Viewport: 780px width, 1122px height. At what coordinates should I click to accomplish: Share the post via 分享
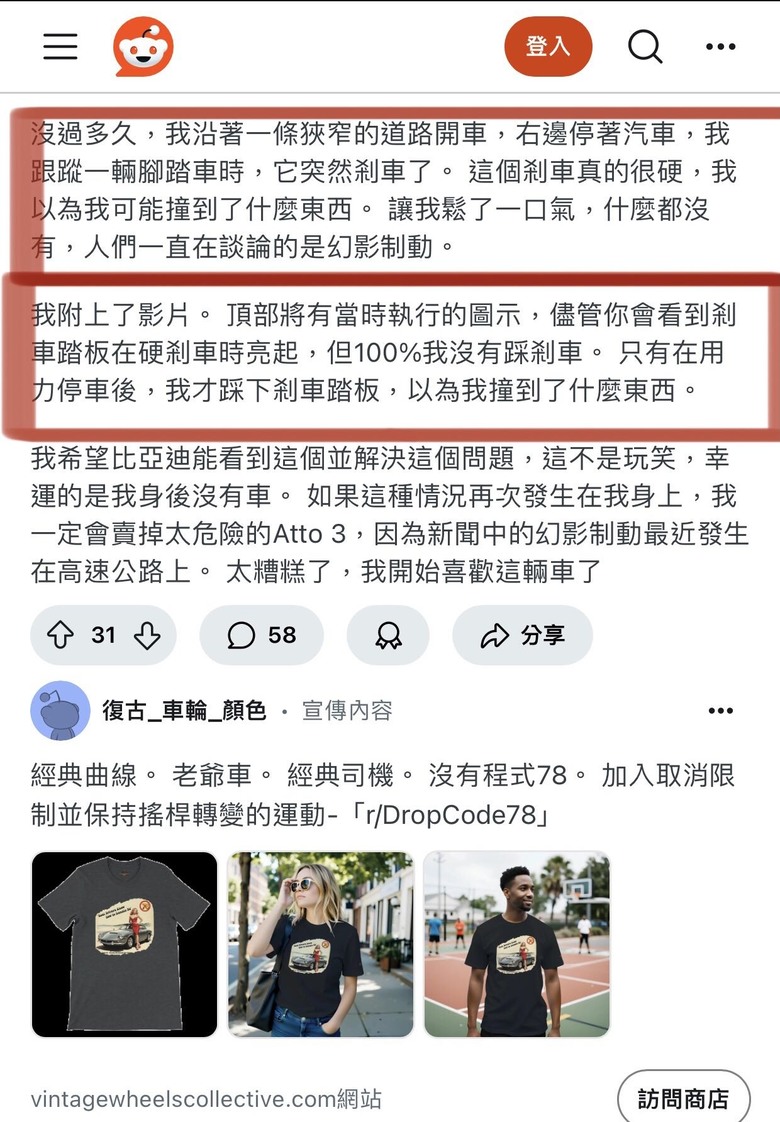pos(522,635)
